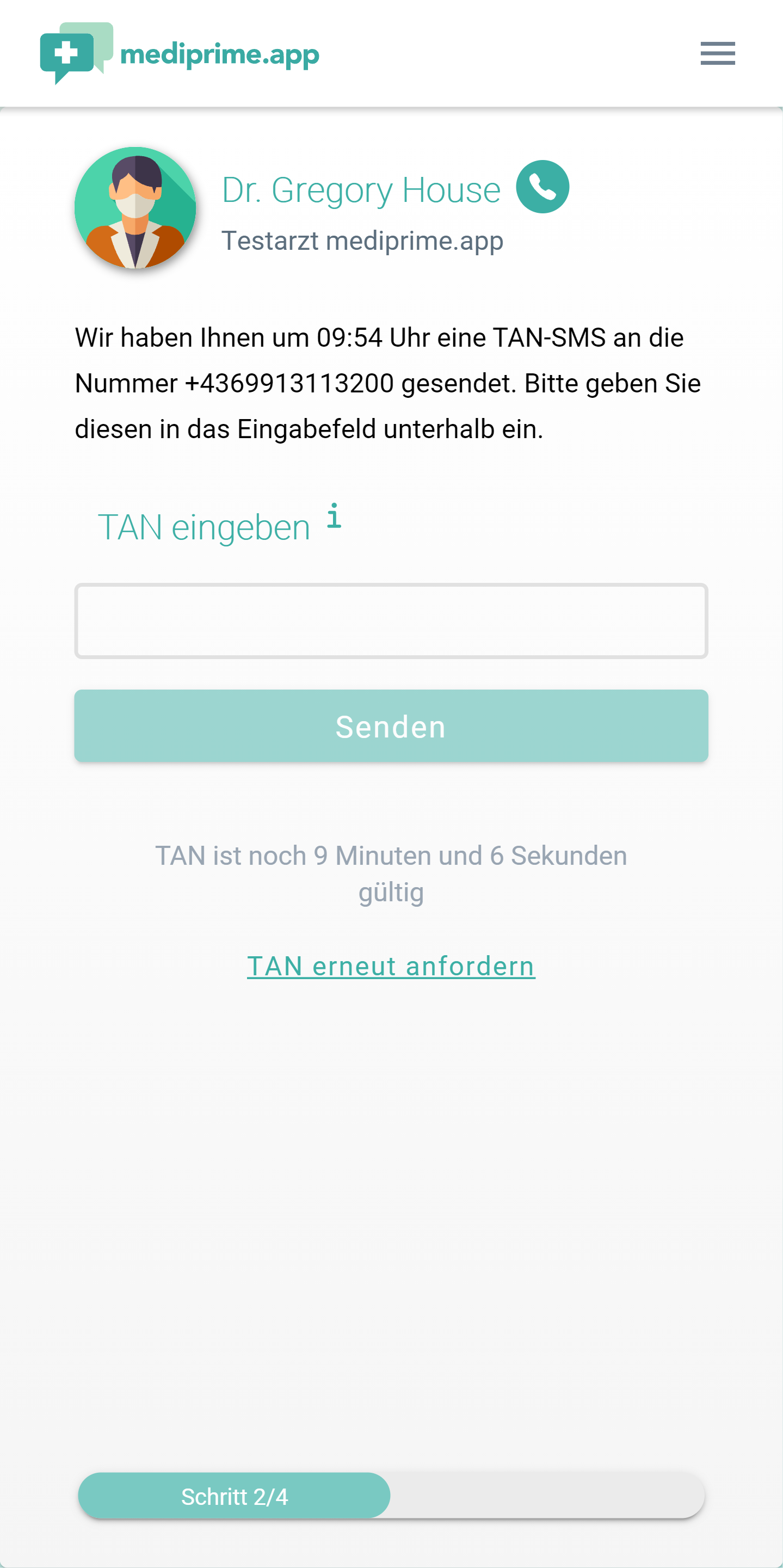The image size is (783, 1568).
Task: Call Dr. Gregory House via phone icon
Action: pos(542,187)
